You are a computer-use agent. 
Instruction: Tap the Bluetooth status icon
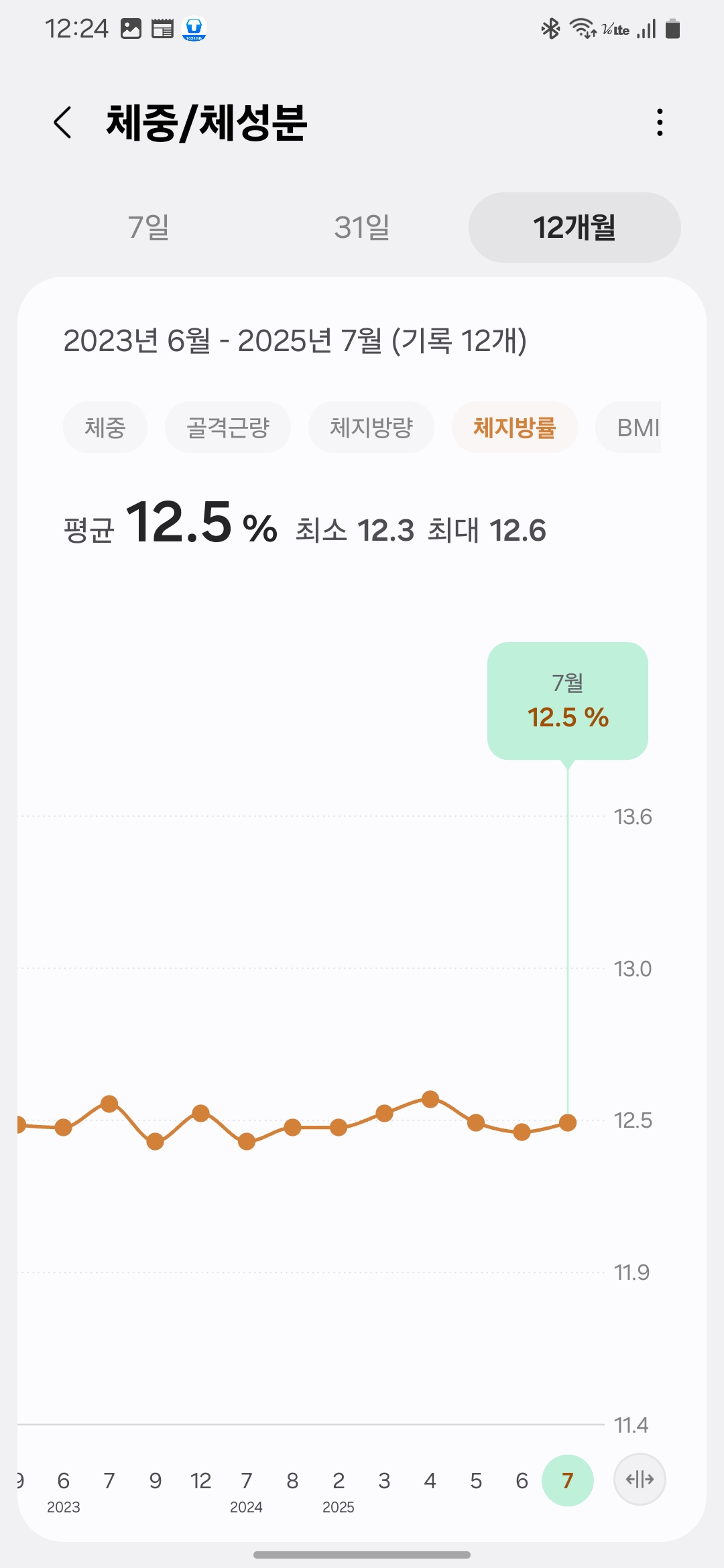pyautogui.click(x=550, y=28)
